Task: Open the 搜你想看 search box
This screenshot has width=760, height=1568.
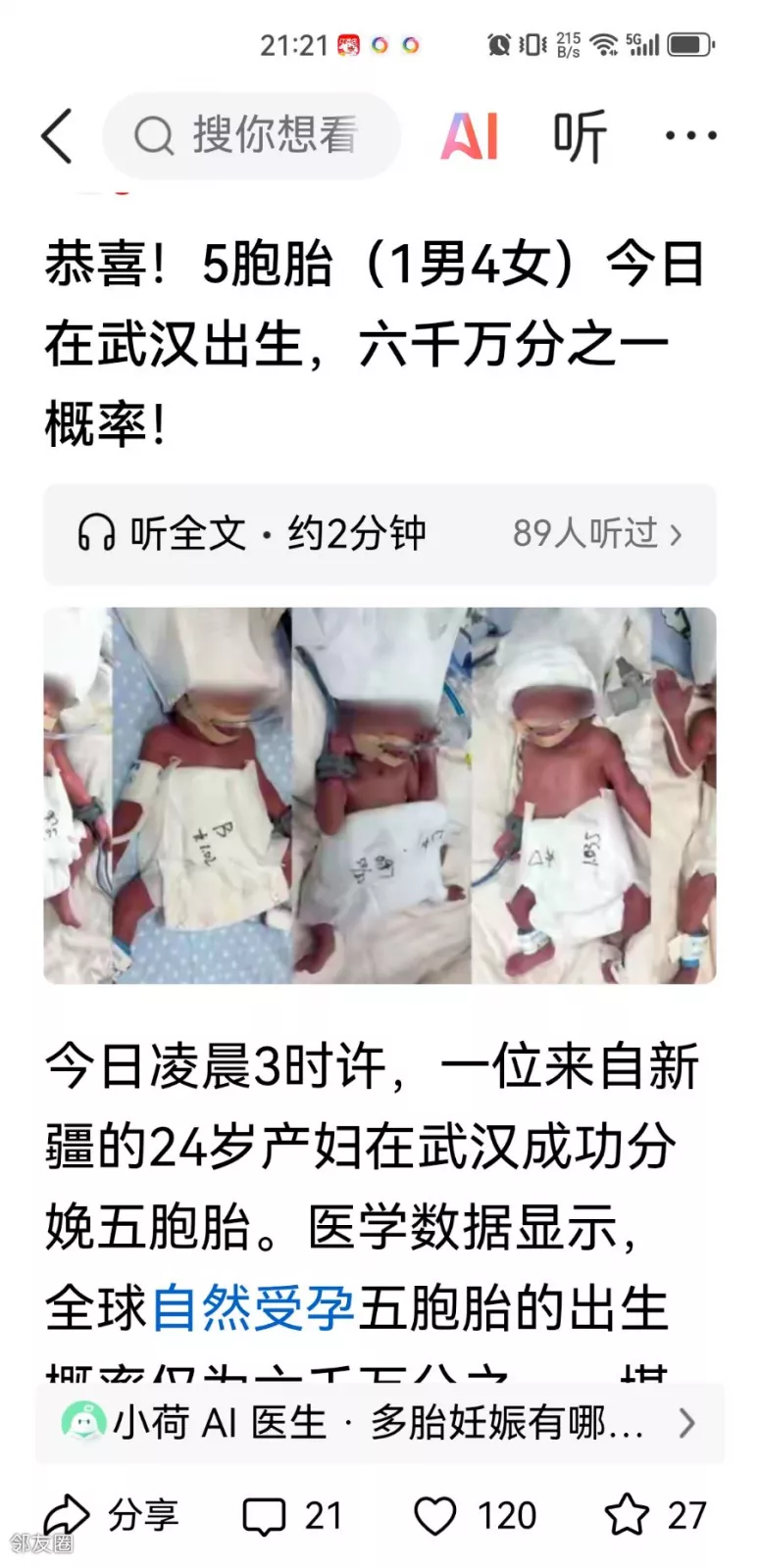Action: coord(253,135)
